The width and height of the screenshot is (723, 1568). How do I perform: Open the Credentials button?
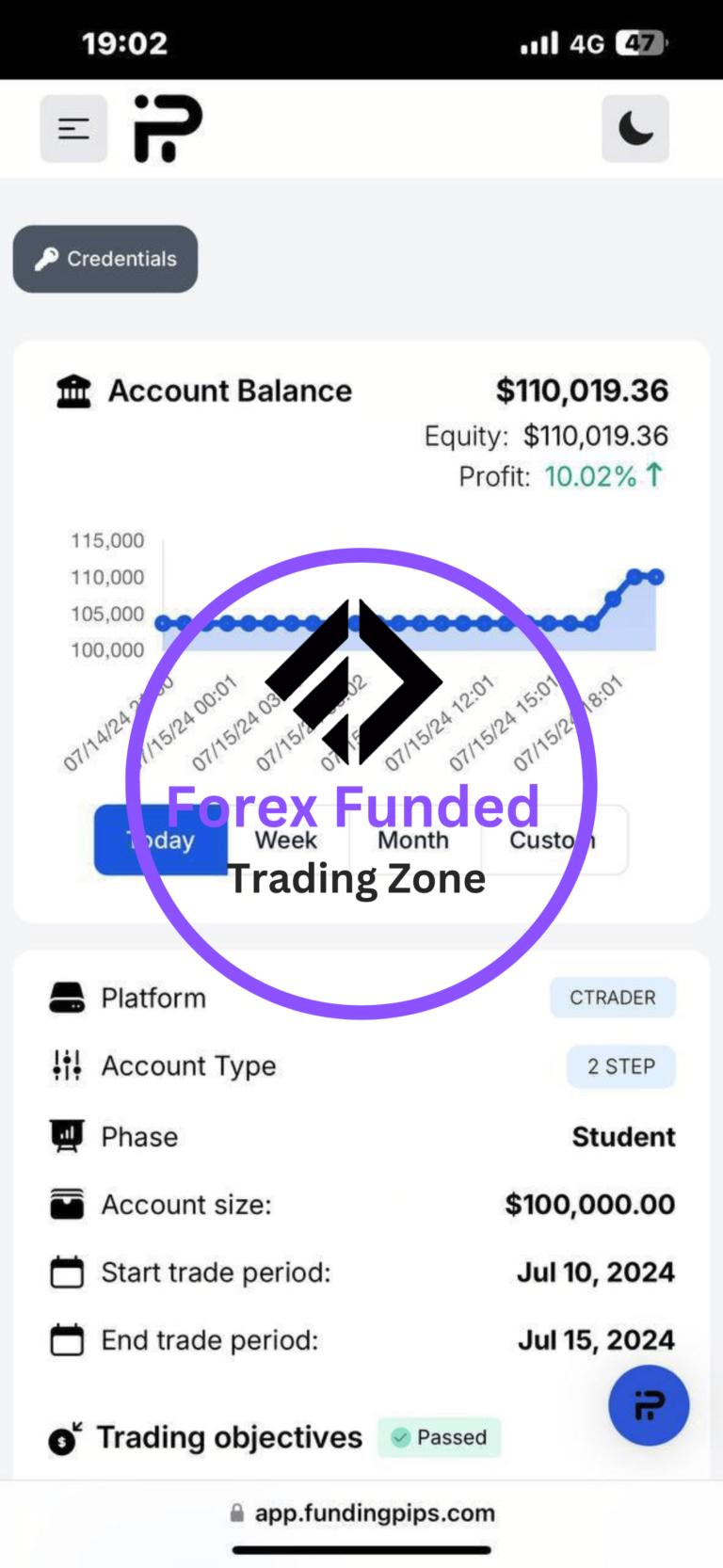tap(105, 259)
